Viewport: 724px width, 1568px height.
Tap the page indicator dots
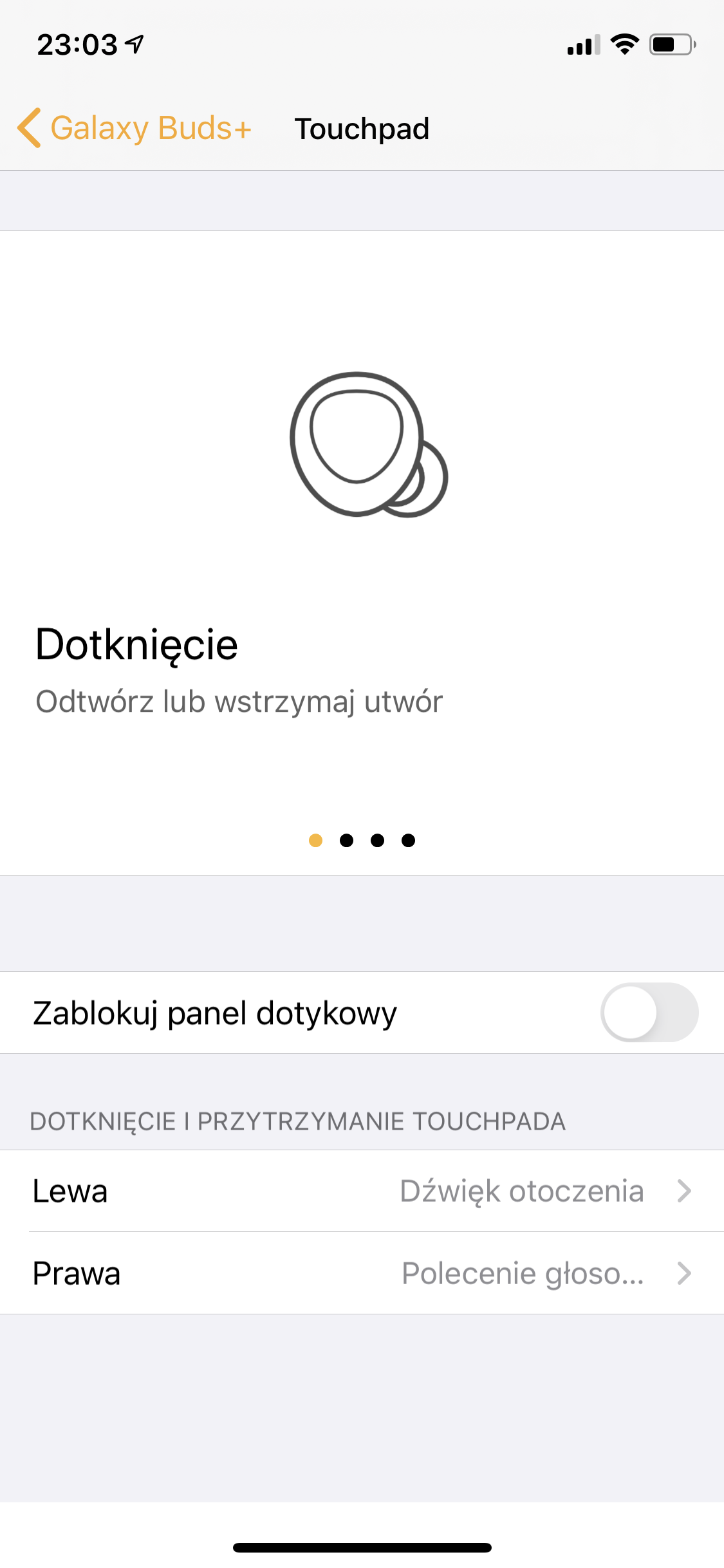click(x=362, y=841)
